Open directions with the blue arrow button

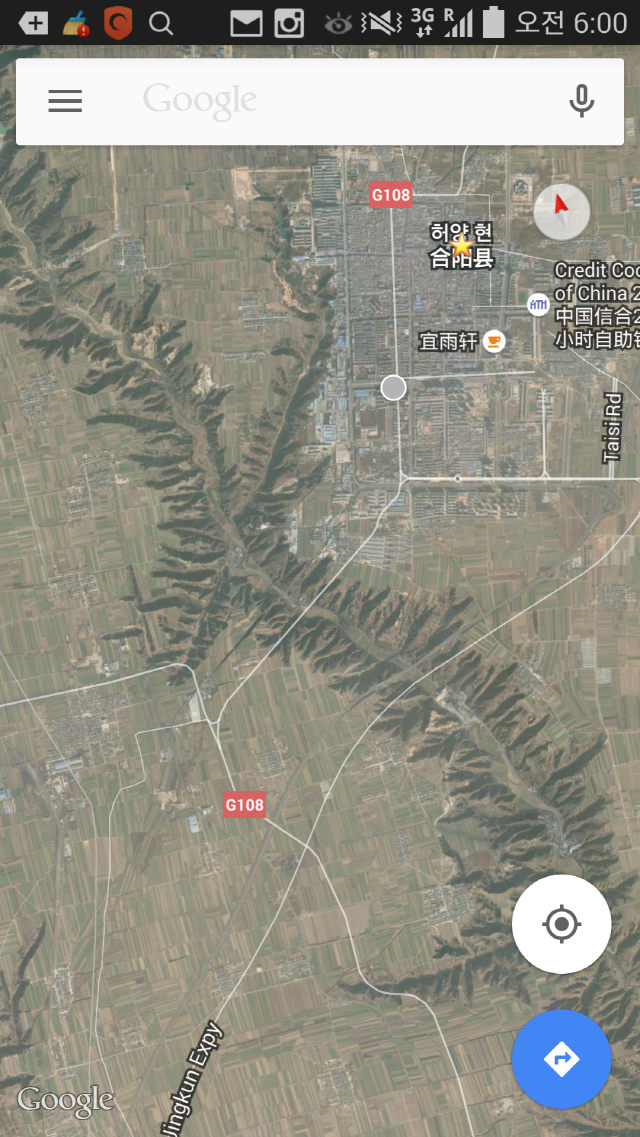click(x=561, y=1058)
